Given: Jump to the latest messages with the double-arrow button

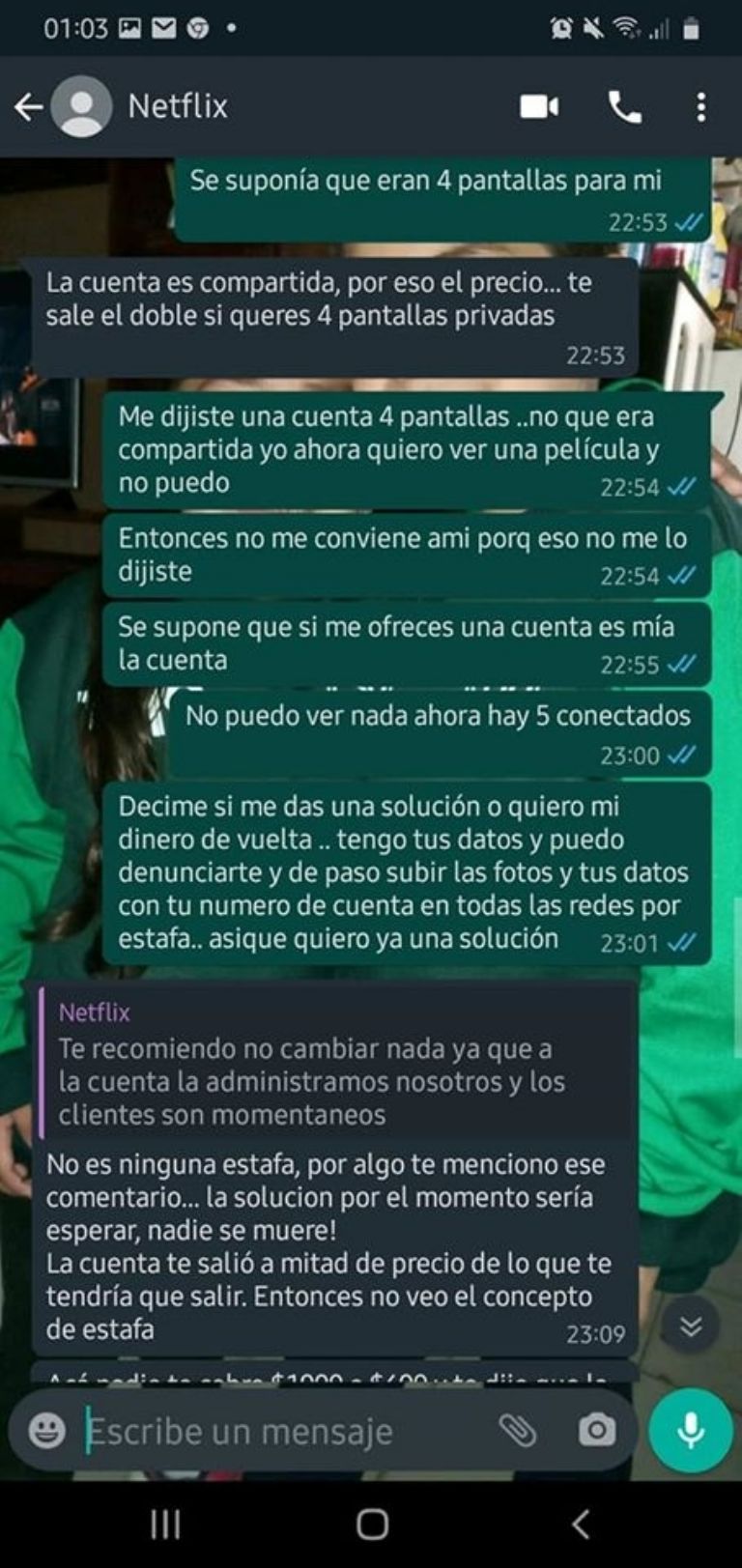Looking at the screenshot, I should click(690, 1326).
